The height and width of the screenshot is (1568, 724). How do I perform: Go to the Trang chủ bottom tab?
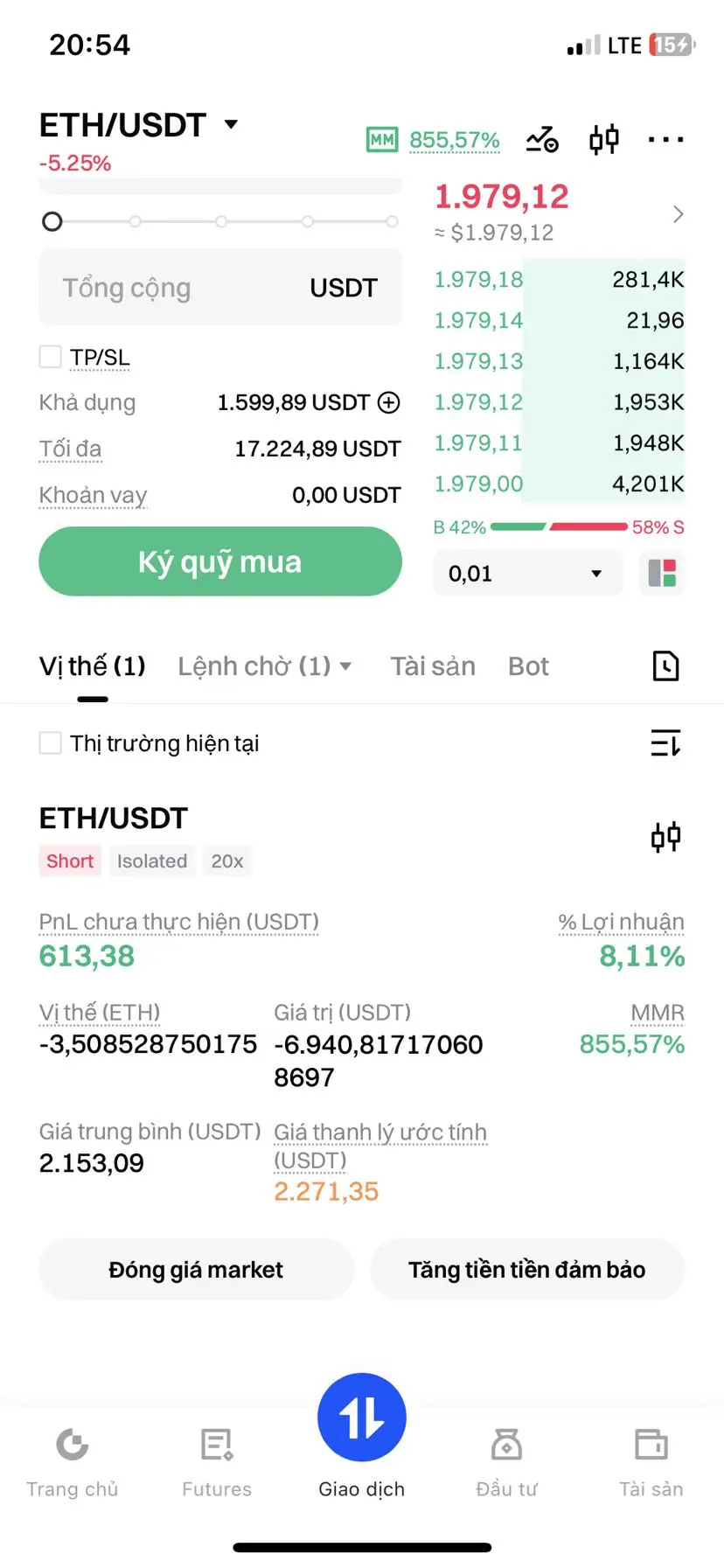click(x=73, y=1462)
